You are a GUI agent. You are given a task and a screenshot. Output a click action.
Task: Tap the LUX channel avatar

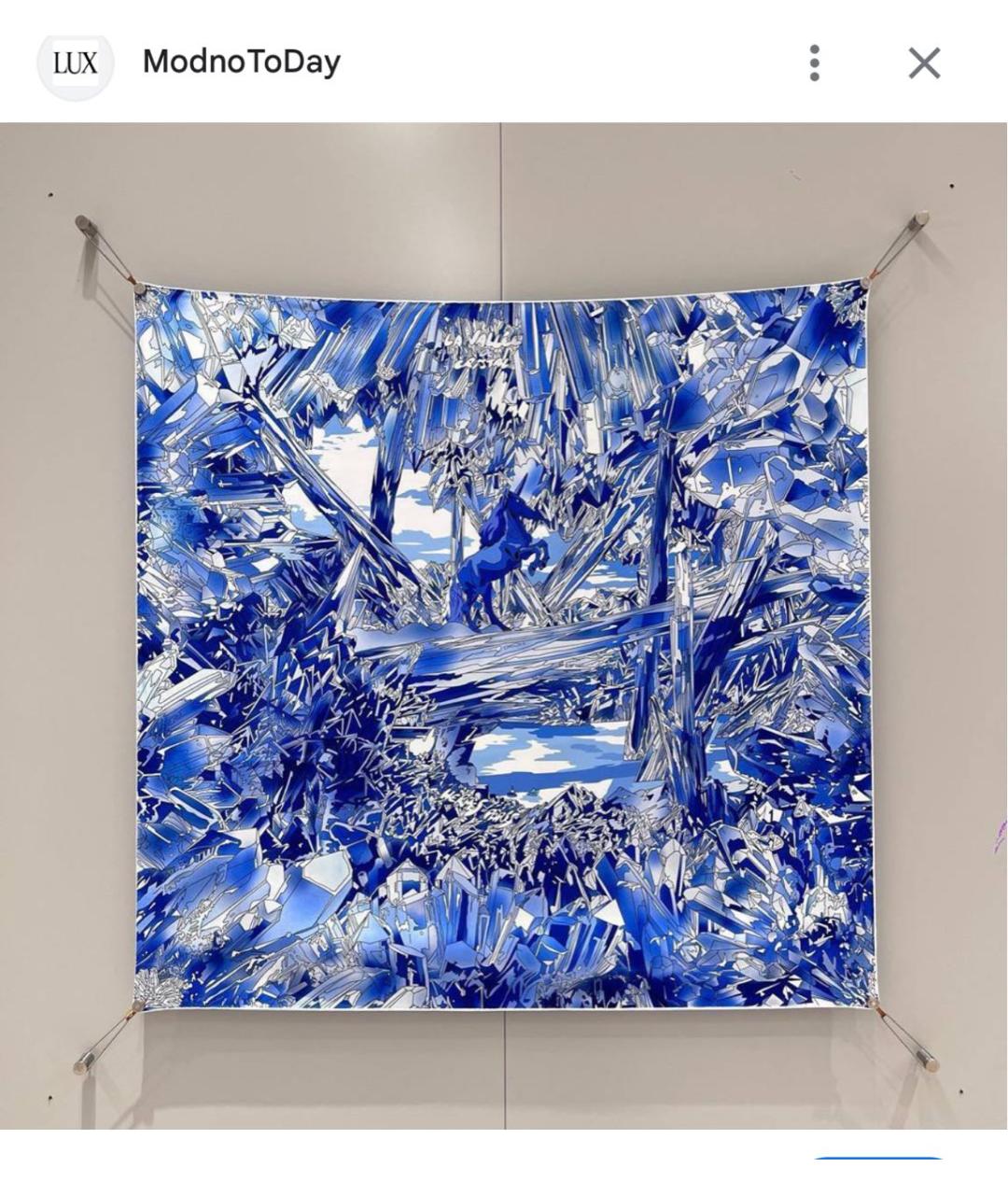75,63
